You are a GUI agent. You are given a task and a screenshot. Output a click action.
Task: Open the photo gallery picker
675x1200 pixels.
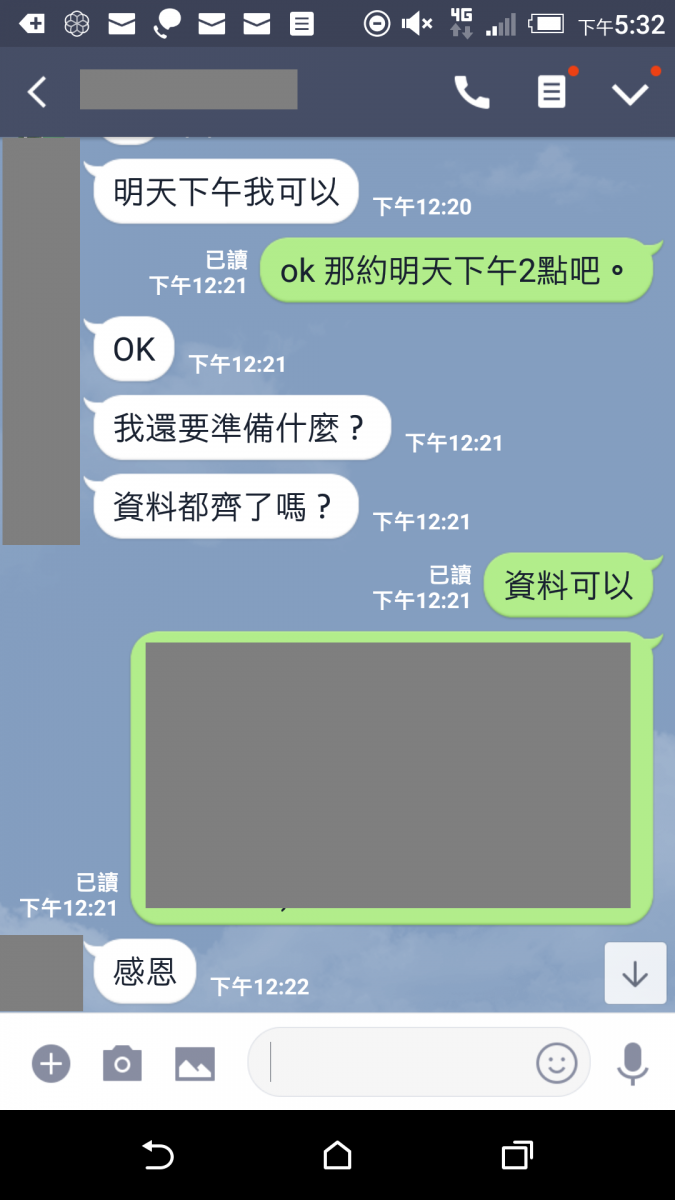pos(195,1063)
